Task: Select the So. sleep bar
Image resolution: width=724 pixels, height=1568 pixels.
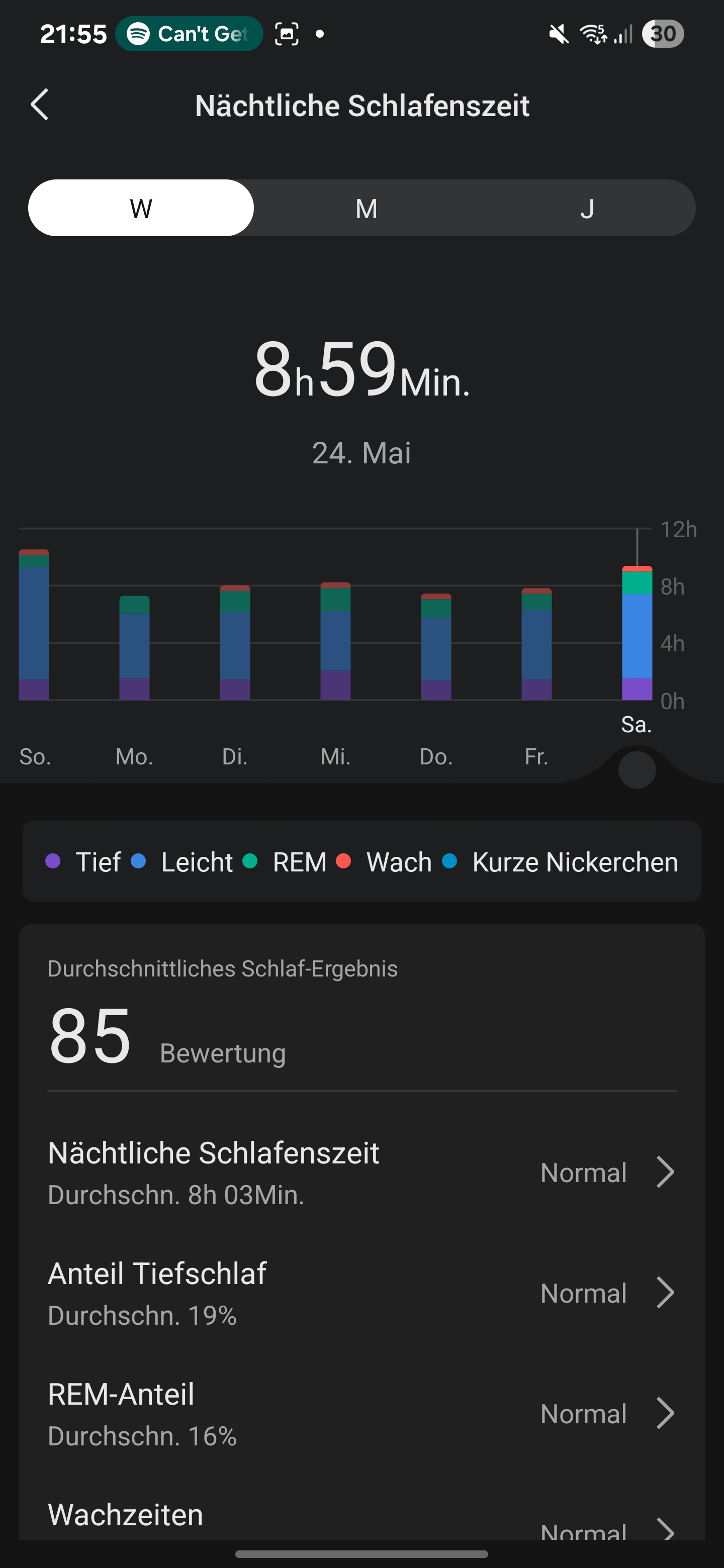Action: (x=34, y=625)
